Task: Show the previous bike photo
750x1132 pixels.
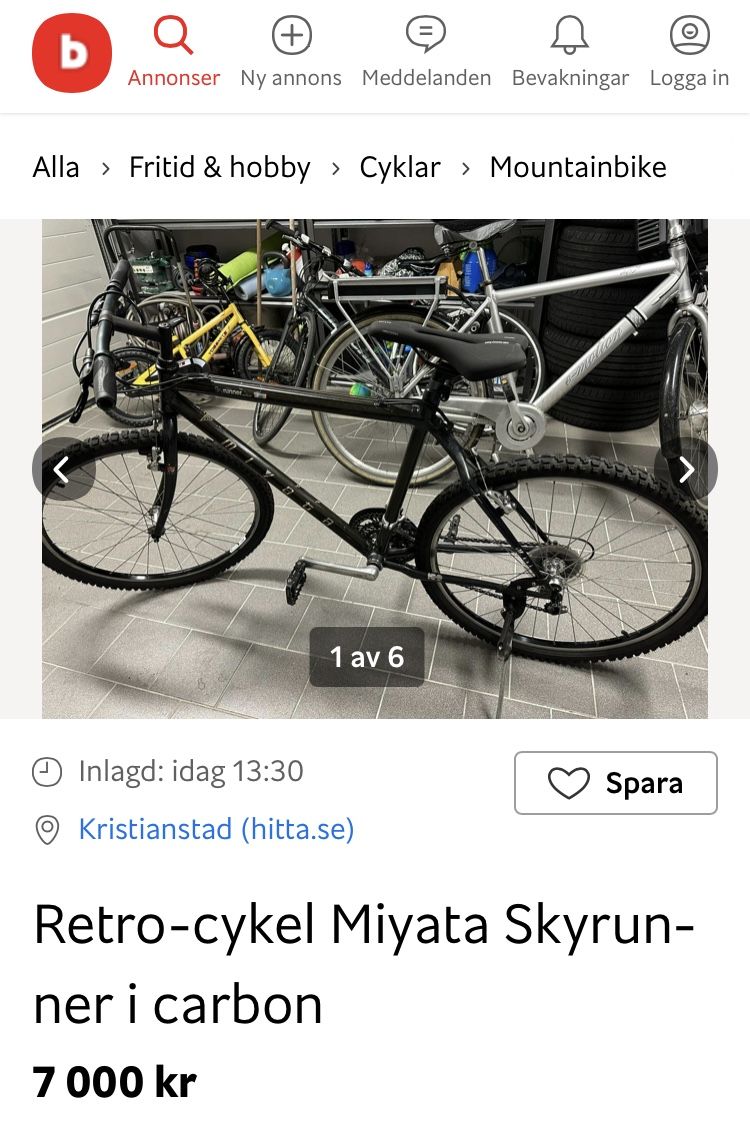Action: (63, 469)
